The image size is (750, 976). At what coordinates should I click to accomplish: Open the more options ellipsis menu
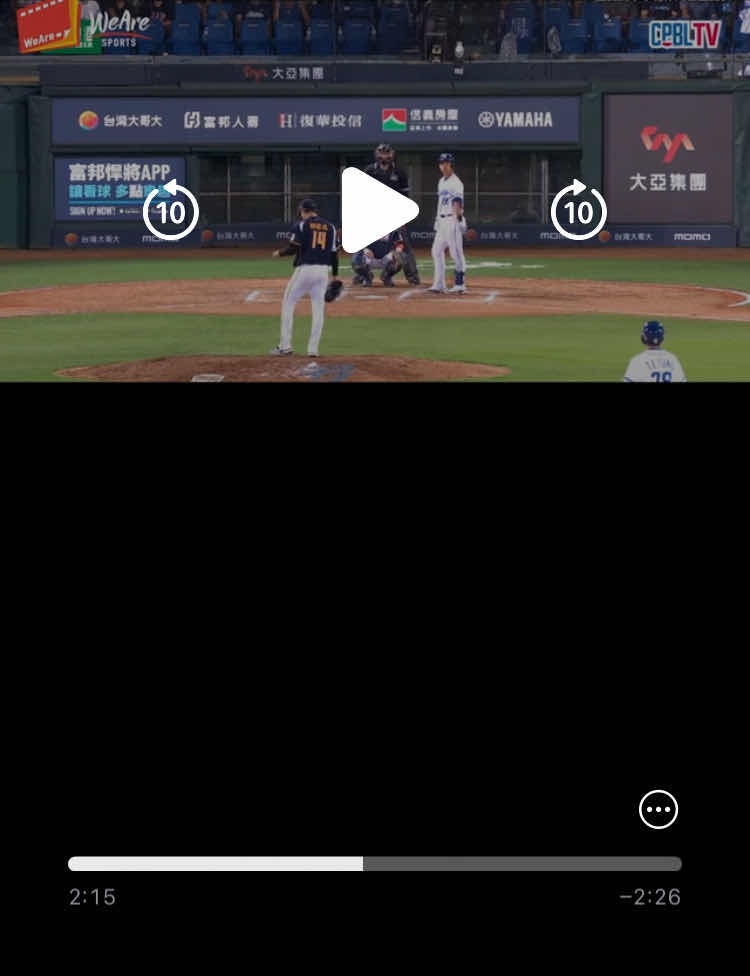click(x=658, y=809)
